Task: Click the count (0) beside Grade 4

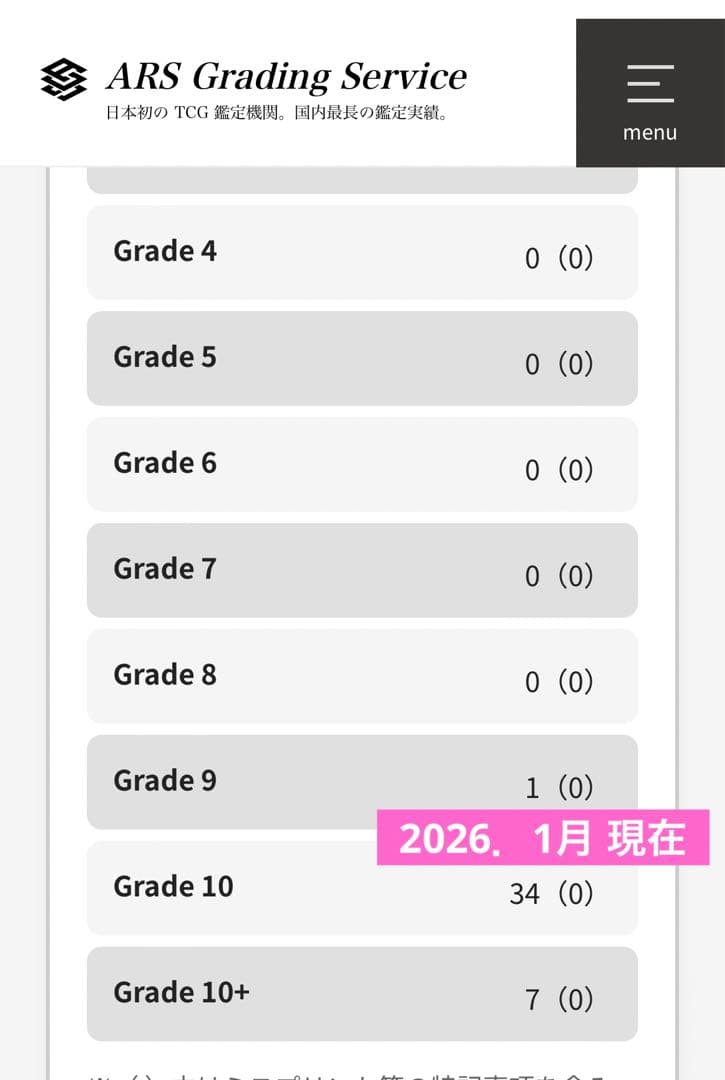Action: pos(577,258)
